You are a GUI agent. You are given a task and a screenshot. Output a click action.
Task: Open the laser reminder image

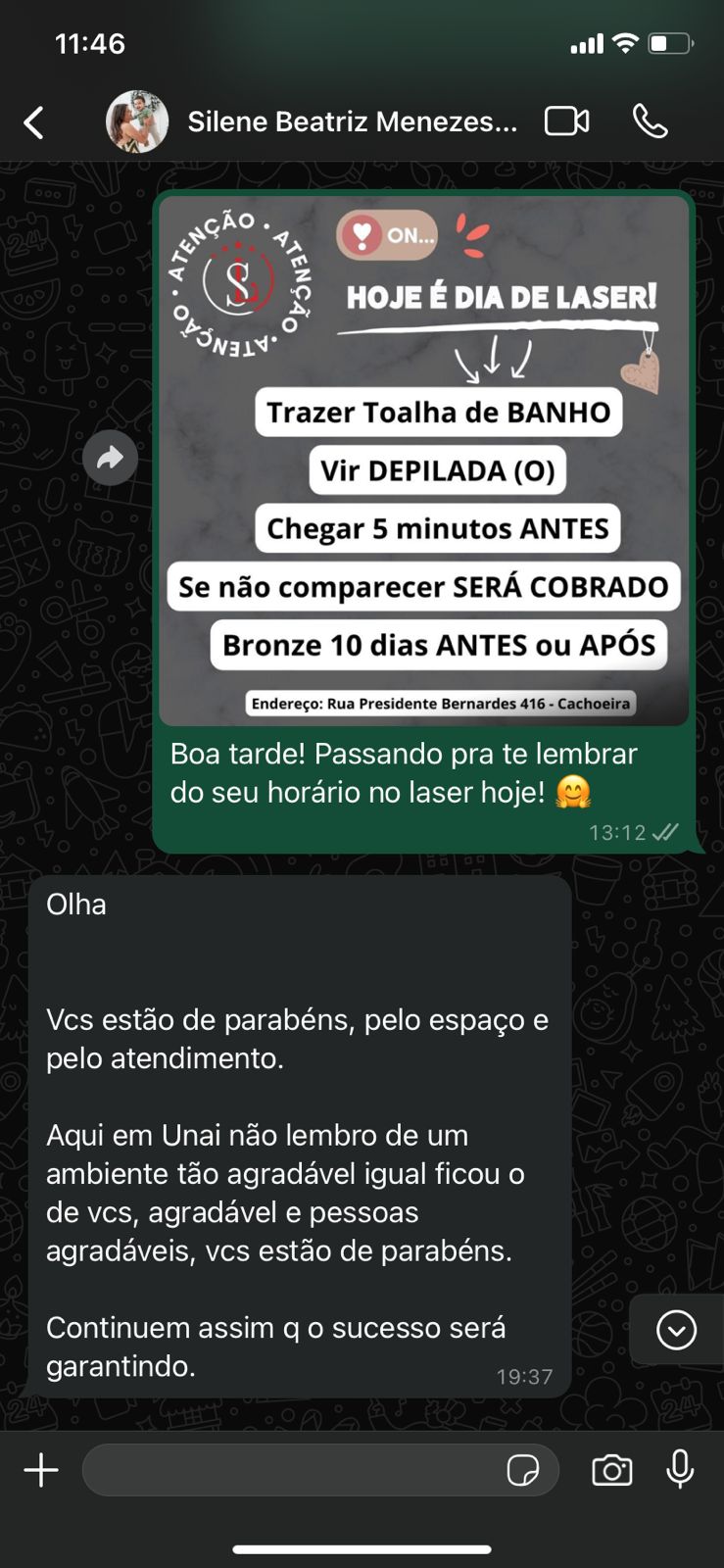(x=423, y=461)
